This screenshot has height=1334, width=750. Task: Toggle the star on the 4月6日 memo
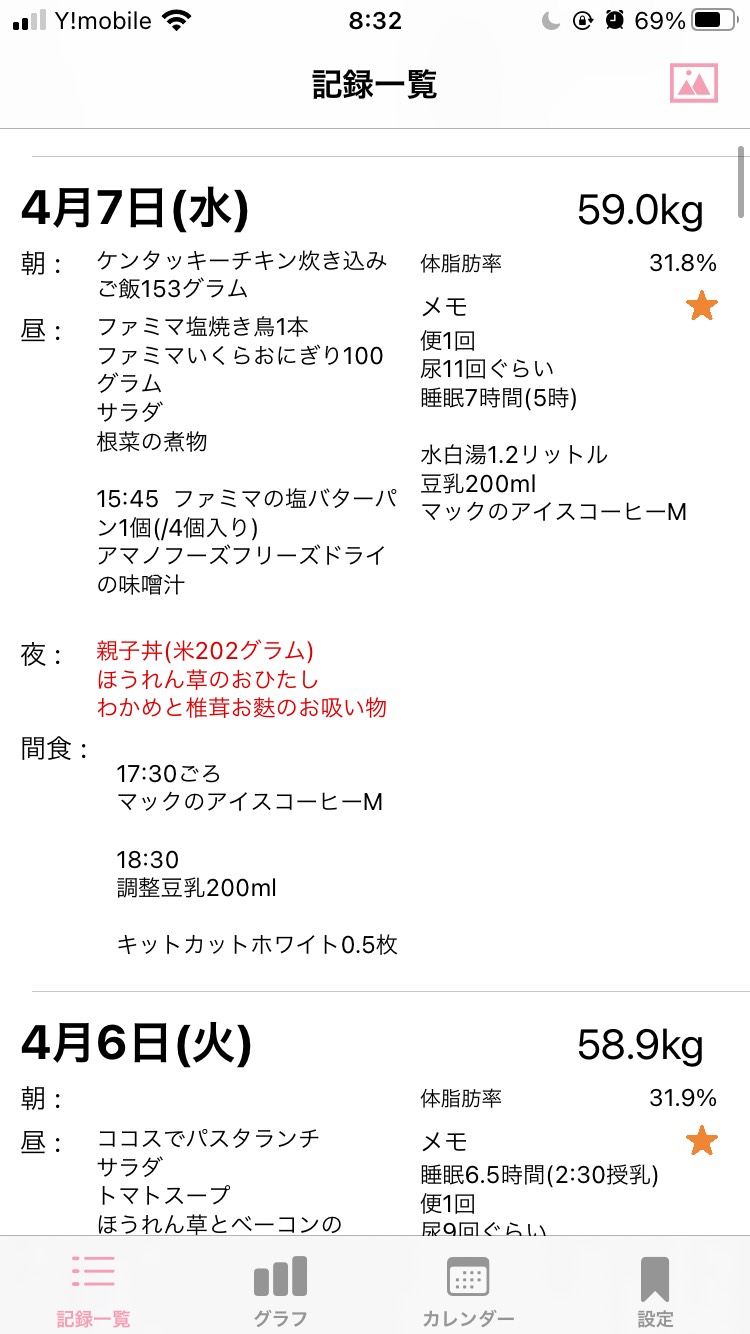pyautogui.click(x=702, y=1140)
